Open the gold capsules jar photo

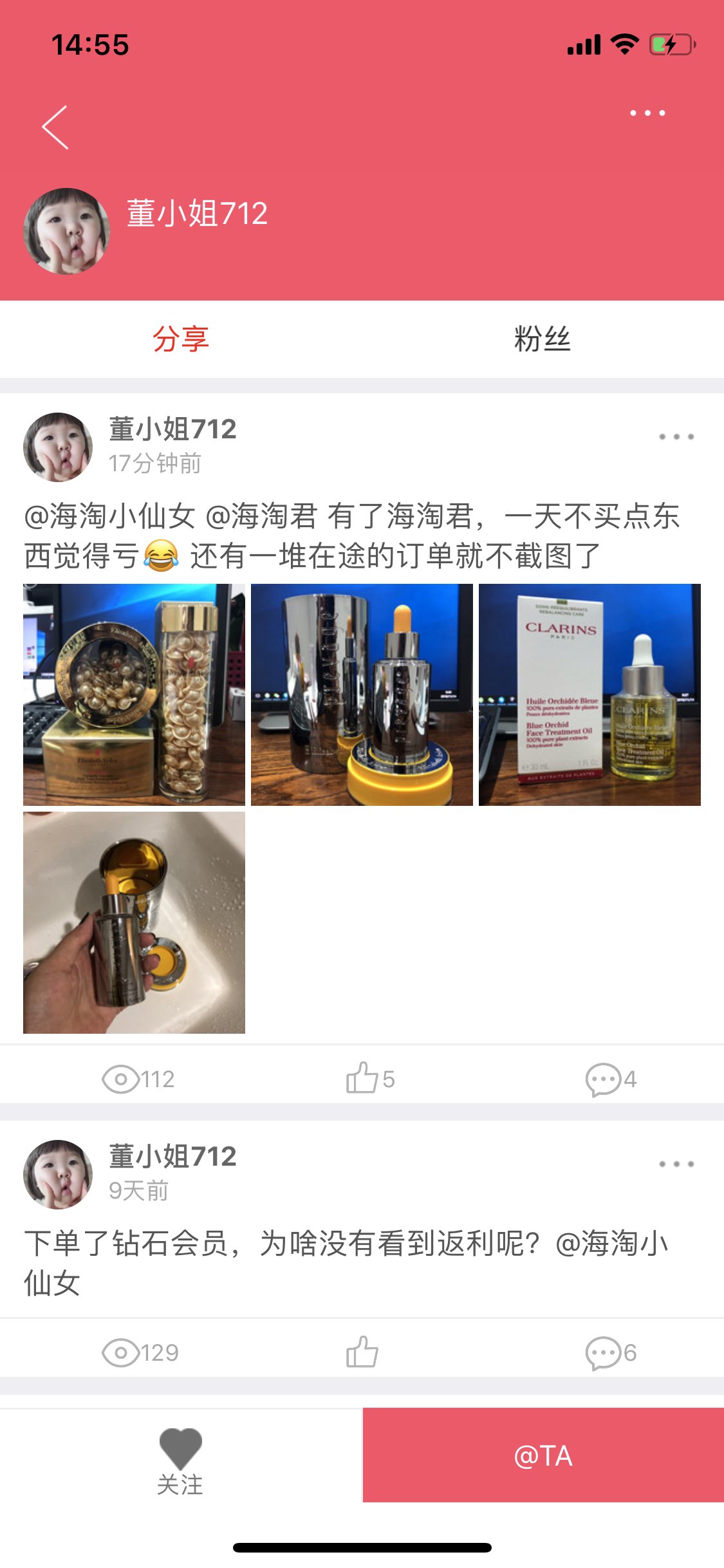pyautogui.click(x=134, y=695)
